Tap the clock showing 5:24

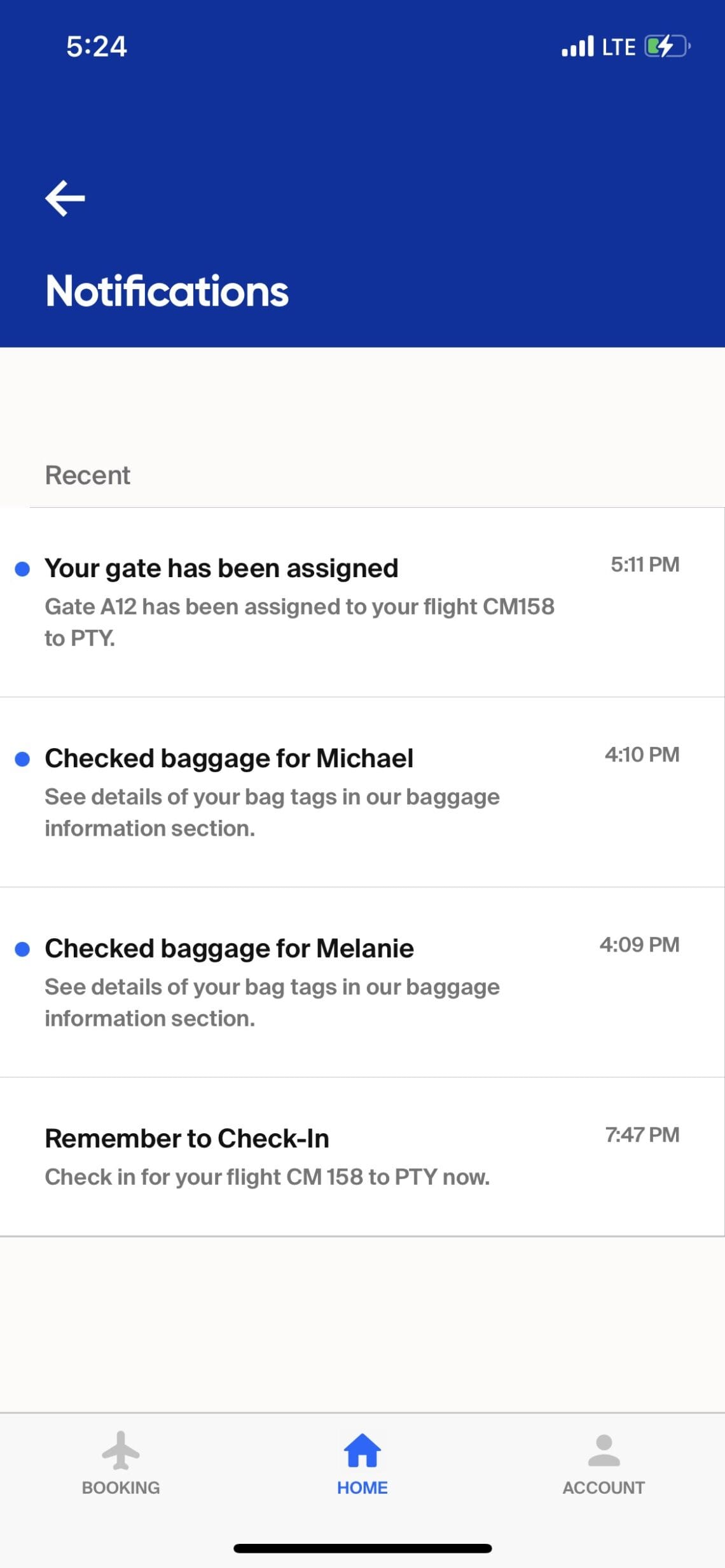pyautogui.click(x=95, y=46)
